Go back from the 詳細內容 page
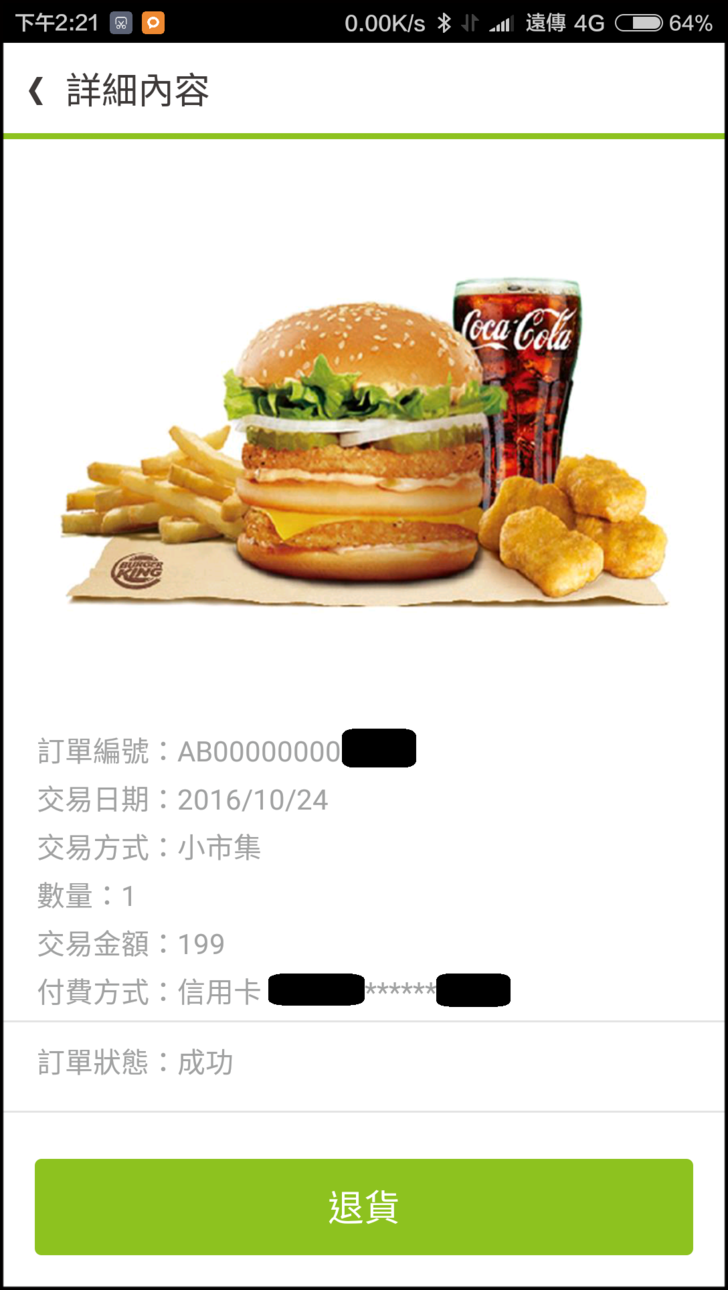This screenshot has width=728, height=1290. tap(36, 91)
